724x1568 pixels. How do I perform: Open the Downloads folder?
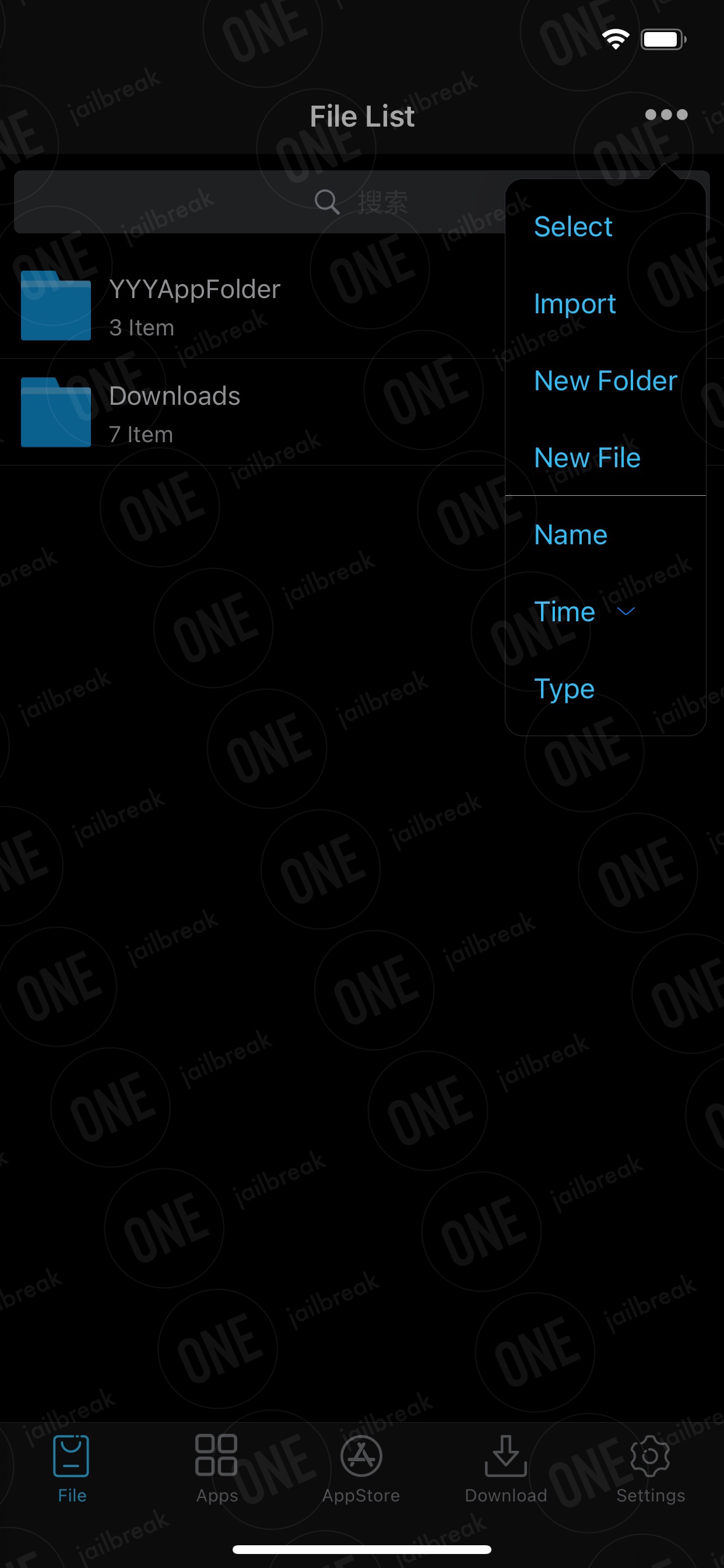pos(252,412)
